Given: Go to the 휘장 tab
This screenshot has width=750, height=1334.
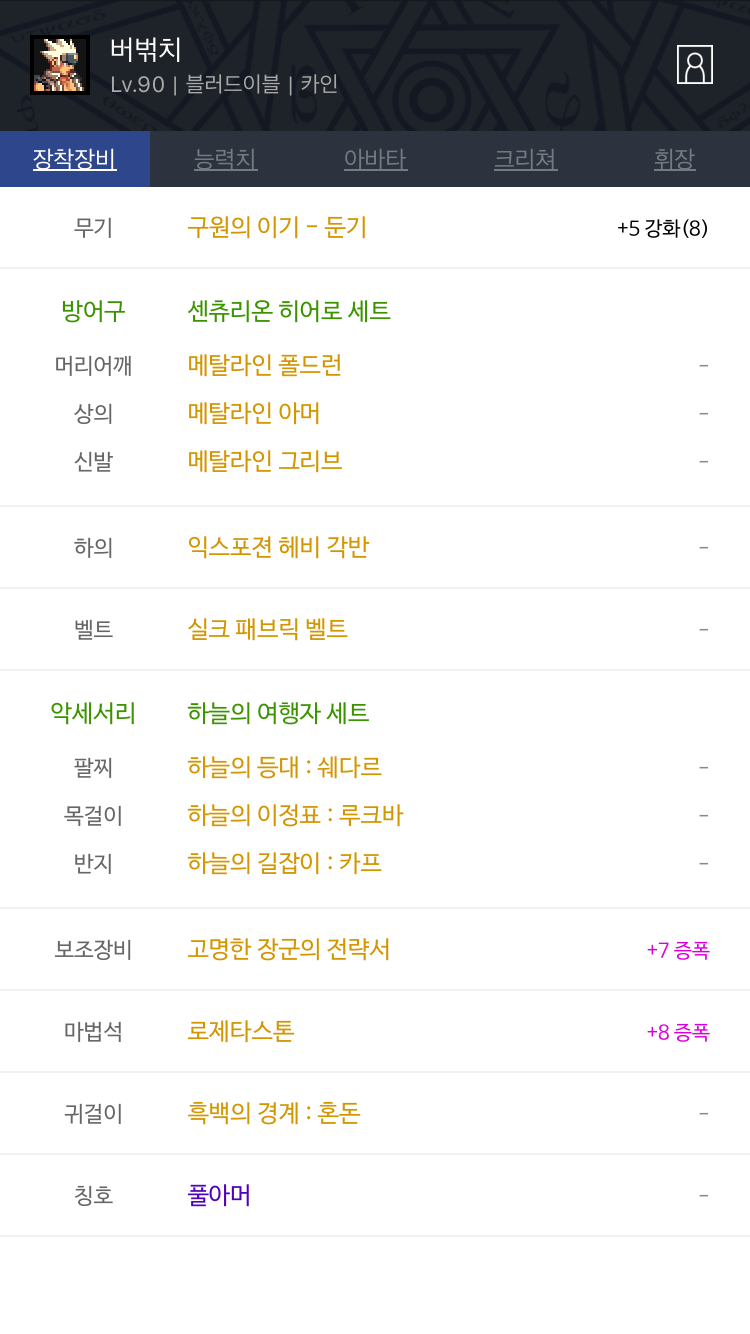Looking at the screenshot, I should point(675,159).
